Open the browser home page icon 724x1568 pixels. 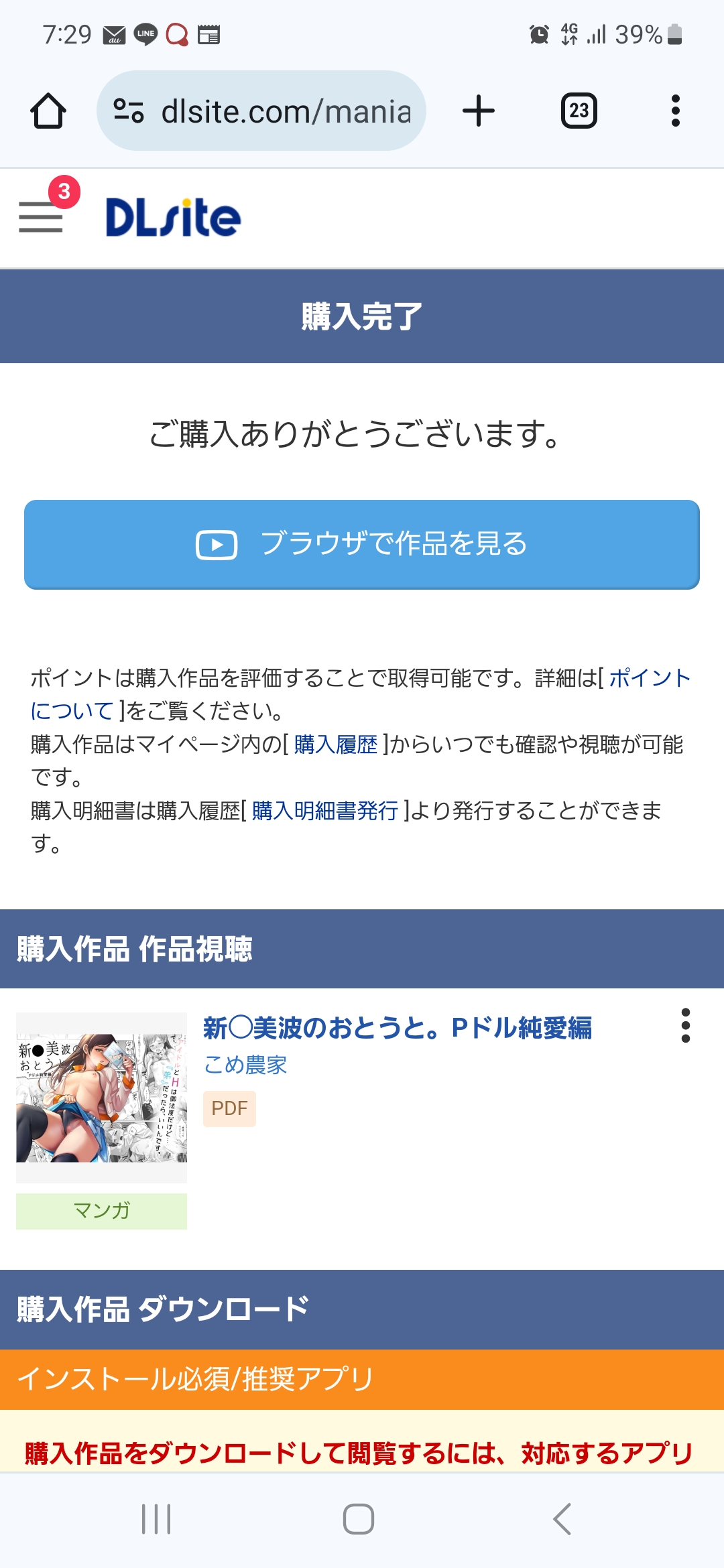(48, 111)
